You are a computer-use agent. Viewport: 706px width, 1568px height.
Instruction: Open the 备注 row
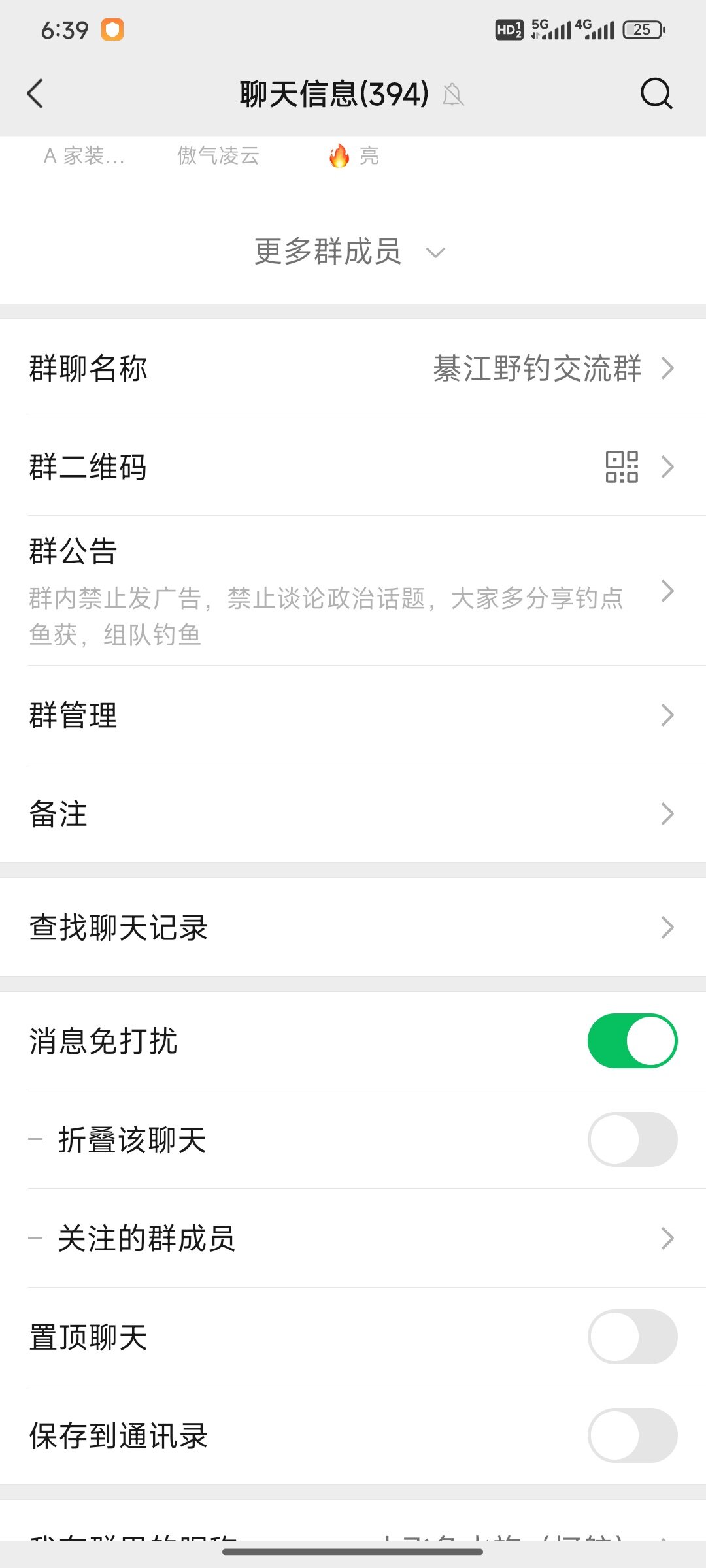pos(353,814)
